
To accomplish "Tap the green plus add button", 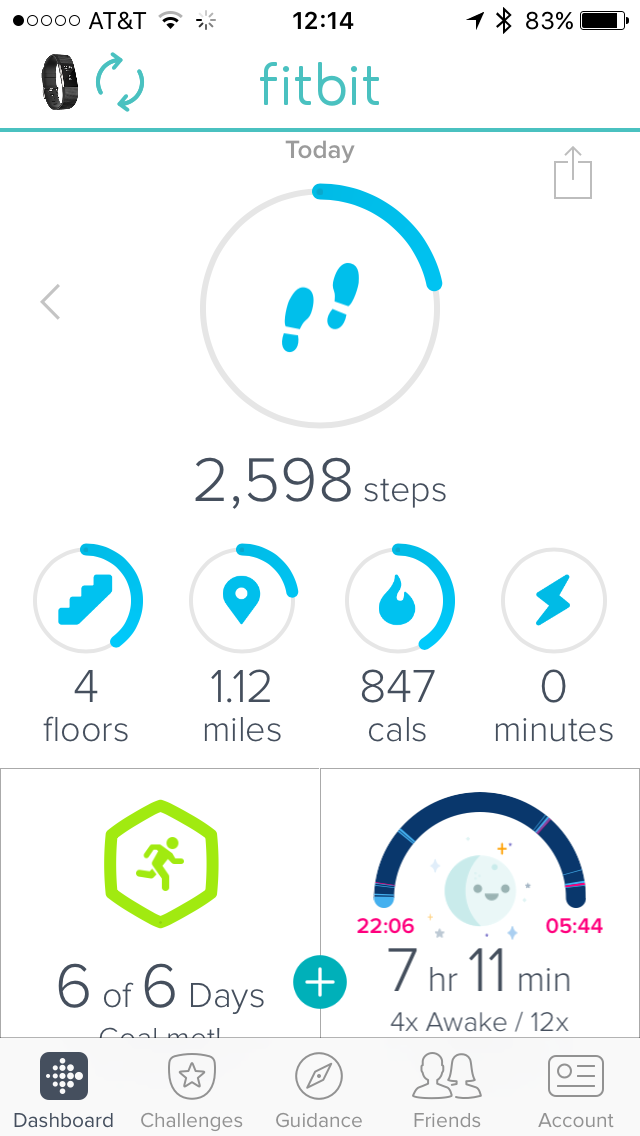I will point(320,982).
